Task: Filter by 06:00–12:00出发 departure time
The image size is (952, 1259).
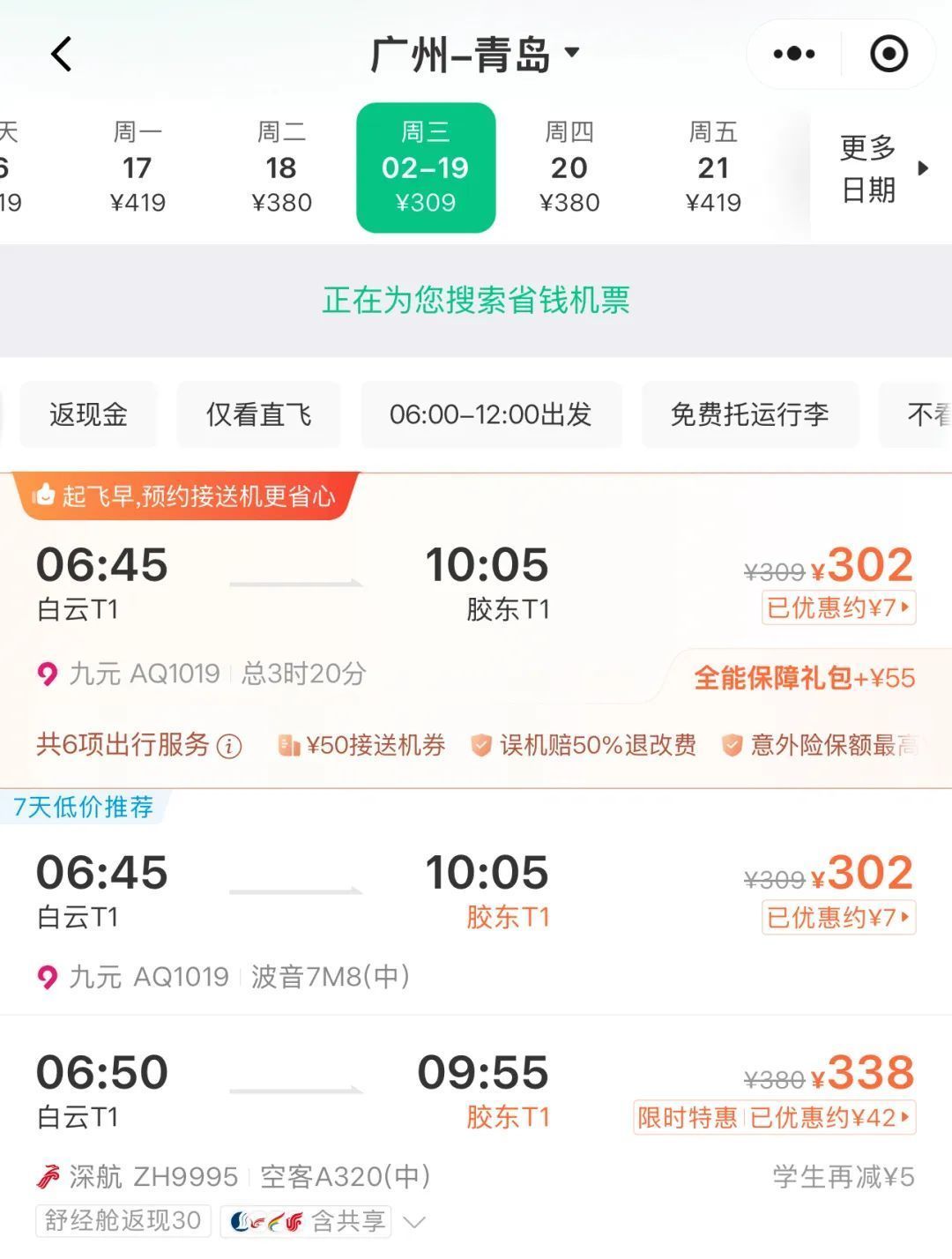Action: click(x=491, y=414)
